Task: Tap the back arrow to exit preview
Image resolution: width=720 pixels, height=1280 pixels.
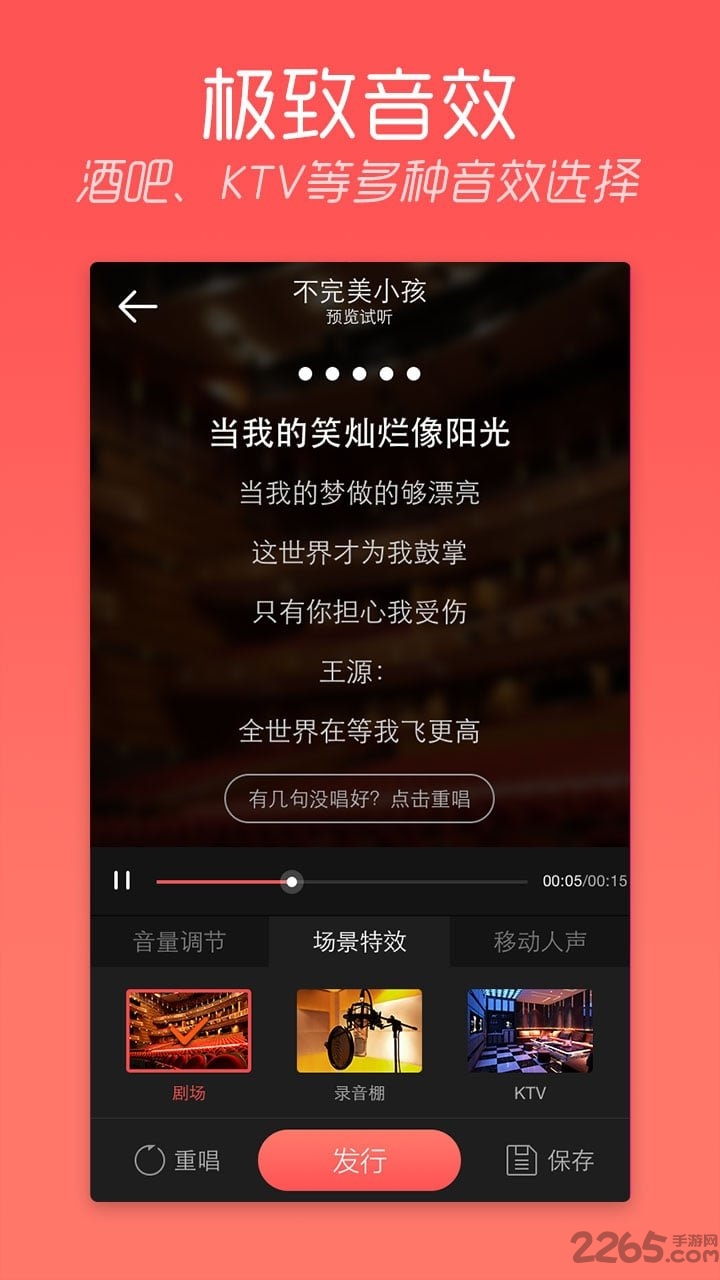Action: pos(138,304)
